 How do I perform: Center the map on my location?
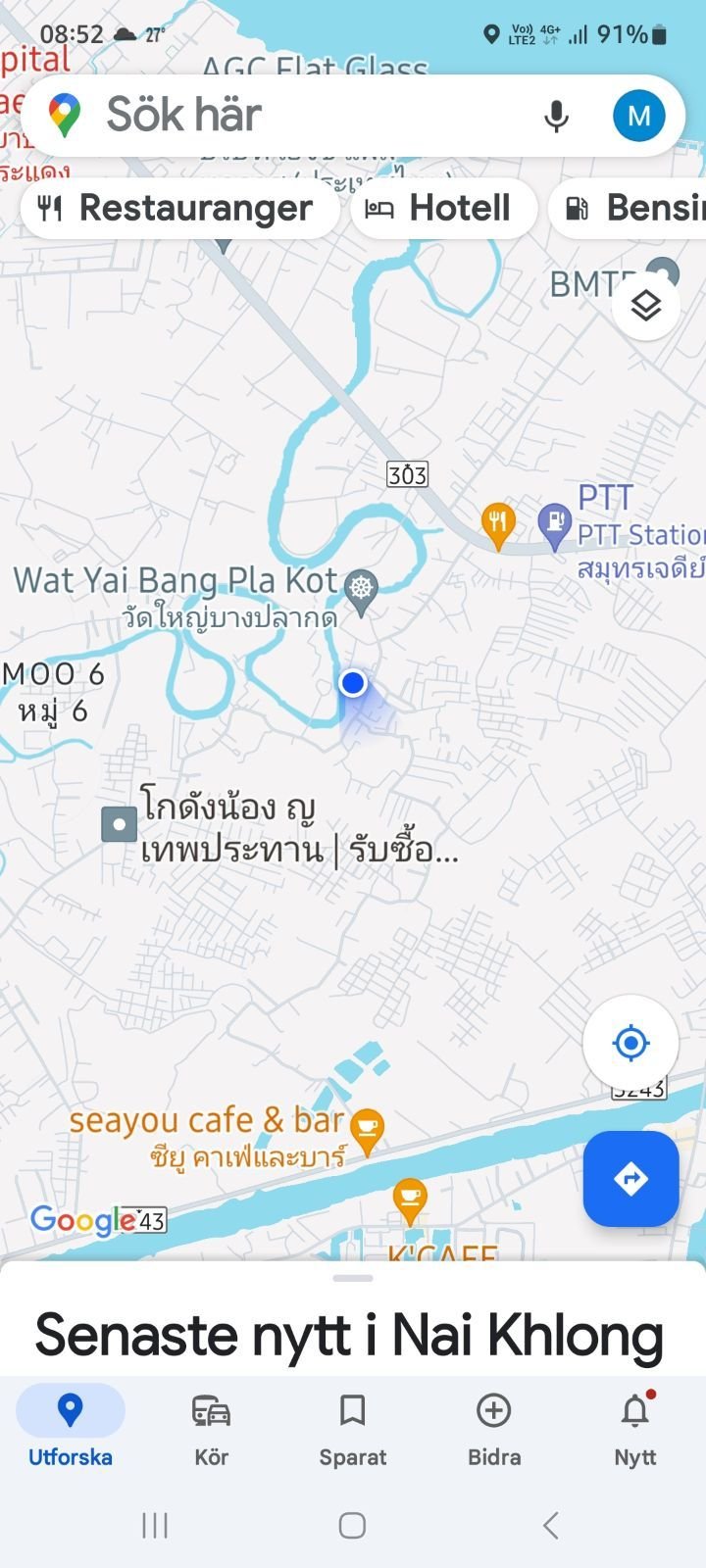pos(630,1043)
